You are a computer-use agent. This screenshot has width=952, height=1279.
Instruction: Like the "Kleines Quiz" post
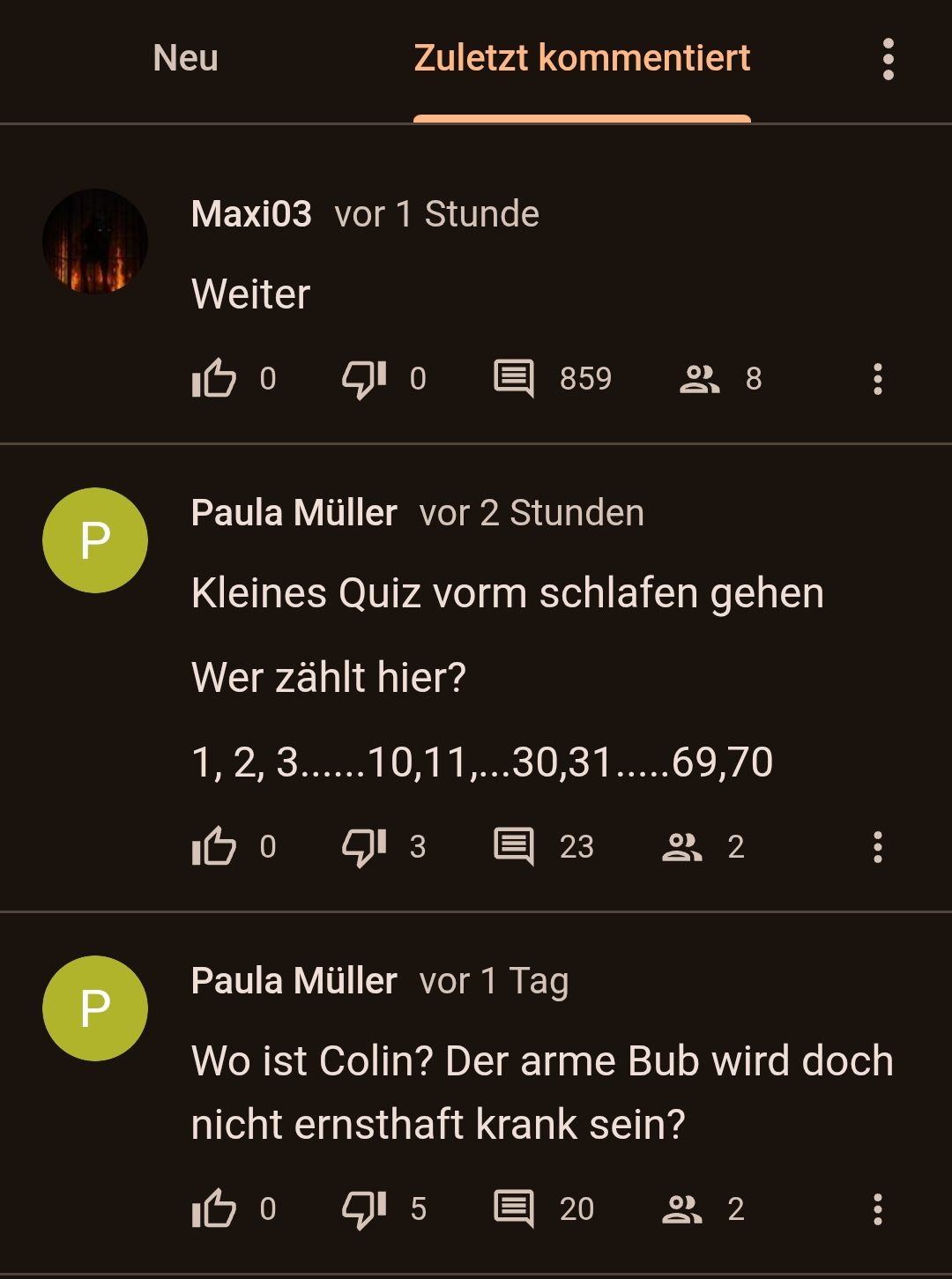tap(214, 847)
